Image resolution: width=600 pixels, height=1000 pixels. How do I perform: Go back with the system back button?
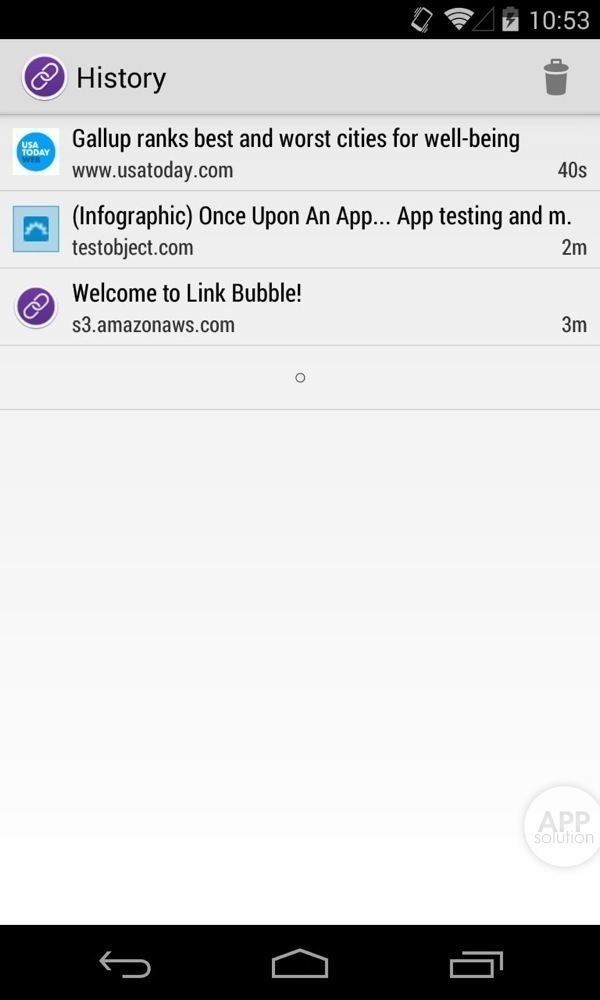coord(125,964)
